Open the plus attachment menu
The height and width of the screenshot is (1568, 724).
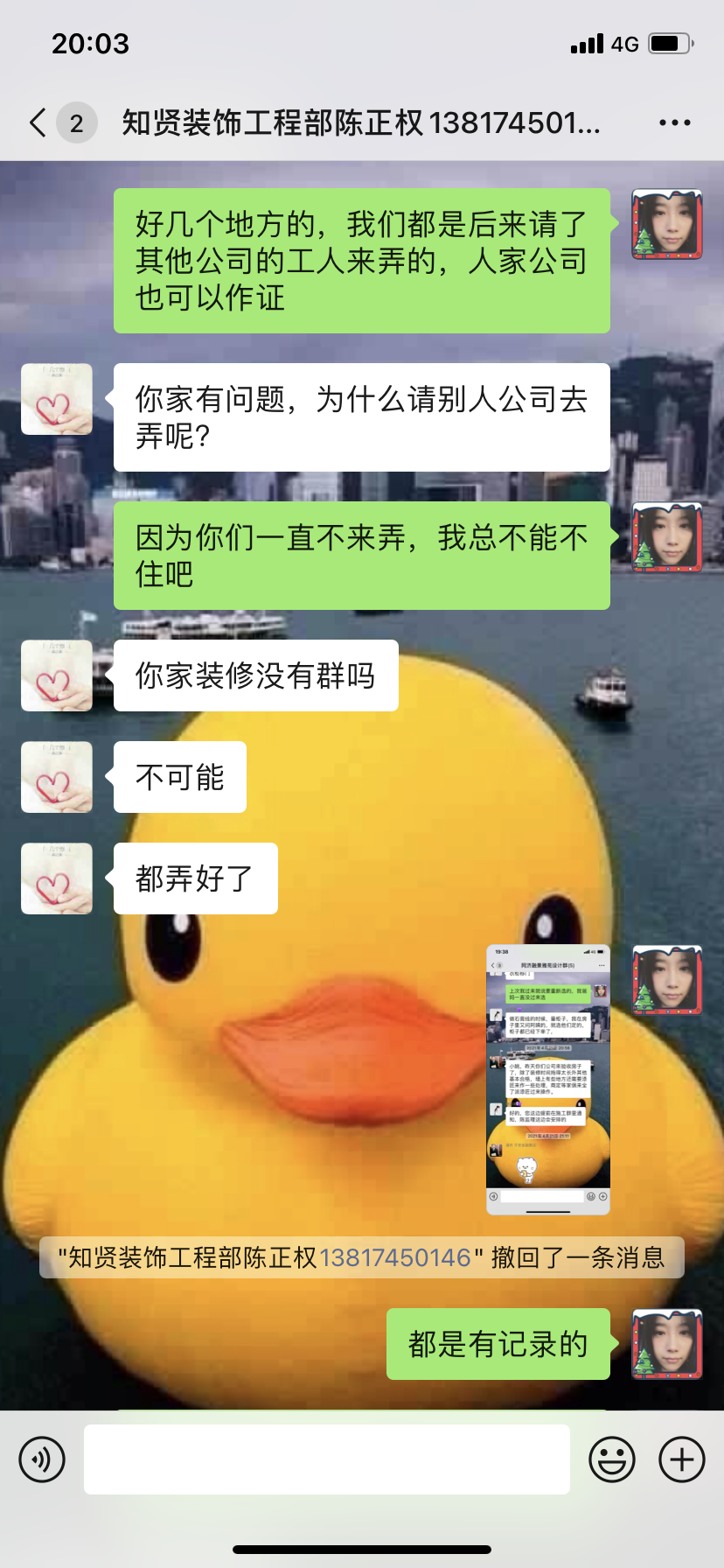point(681,1459)
